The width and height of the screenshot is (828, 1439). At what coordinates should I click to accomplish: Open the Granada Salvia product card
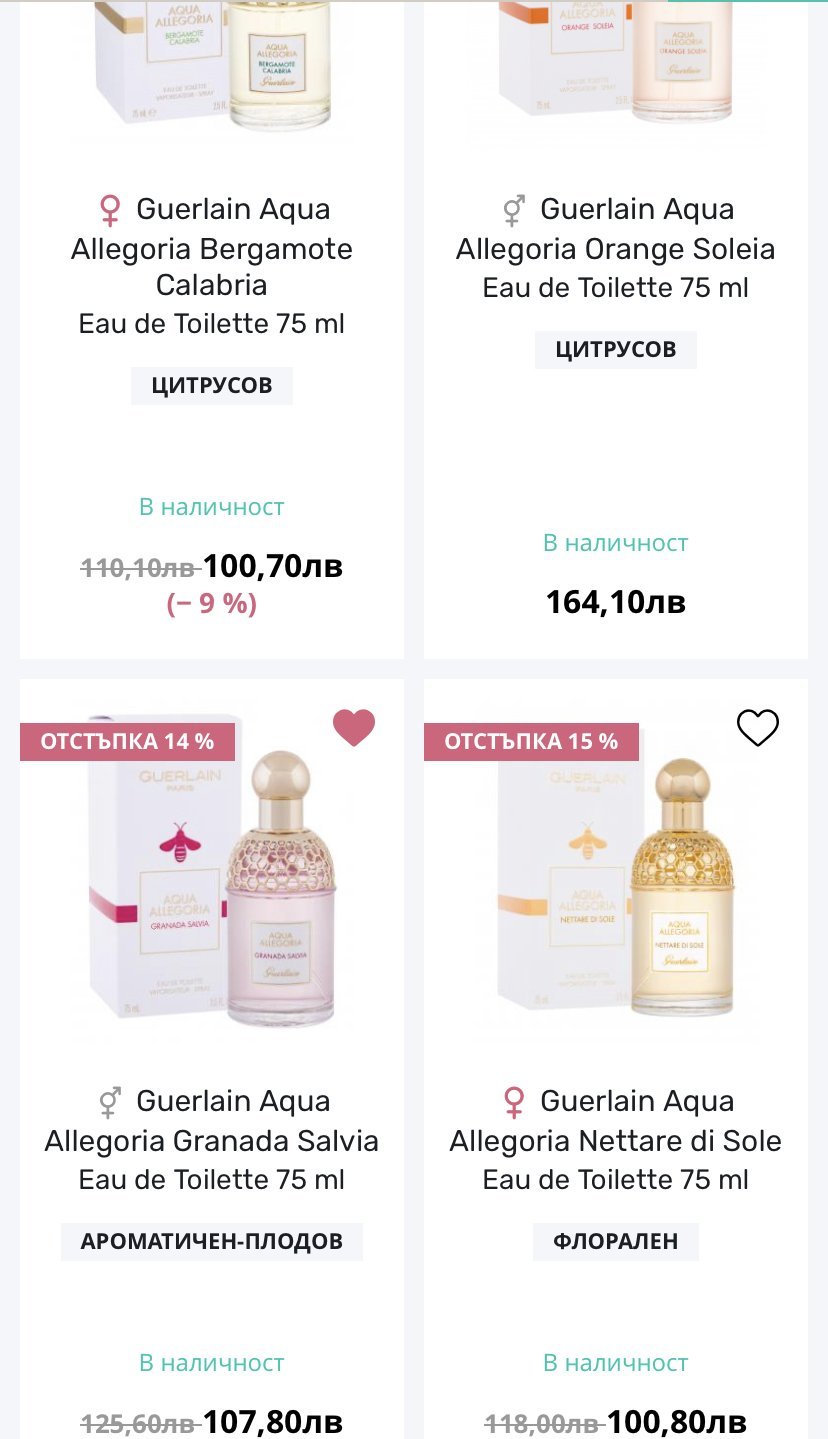point(212,1140)
